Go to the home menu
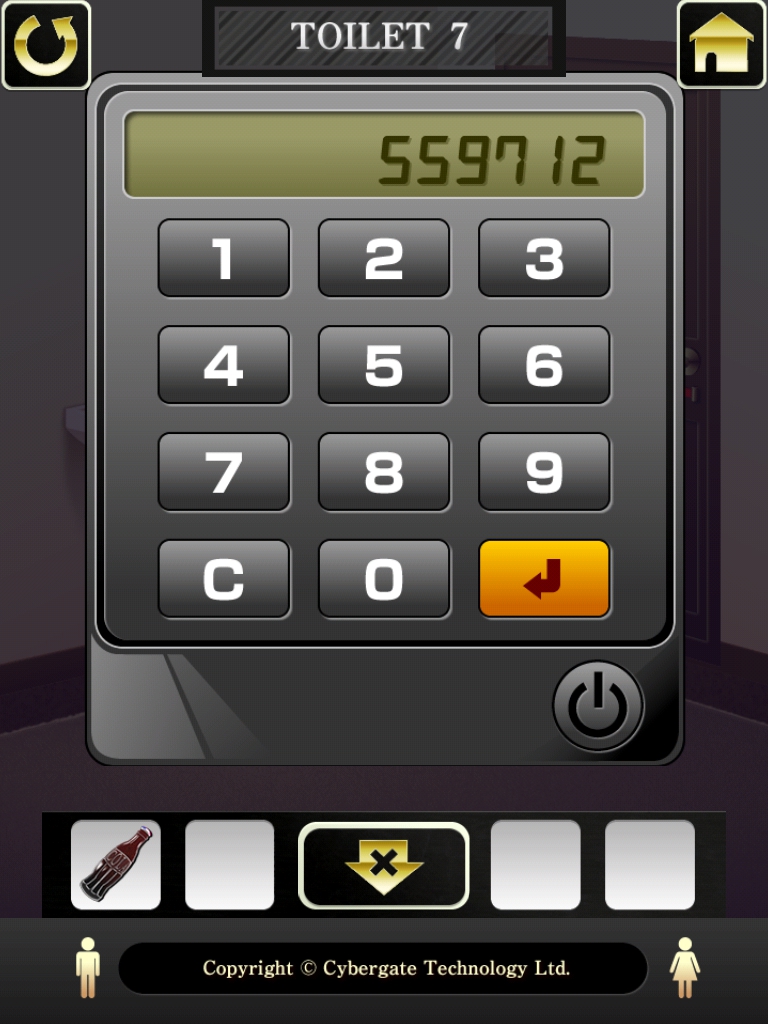The width and height of the screenshot is (768, 1024). click(x=721, y=45)
